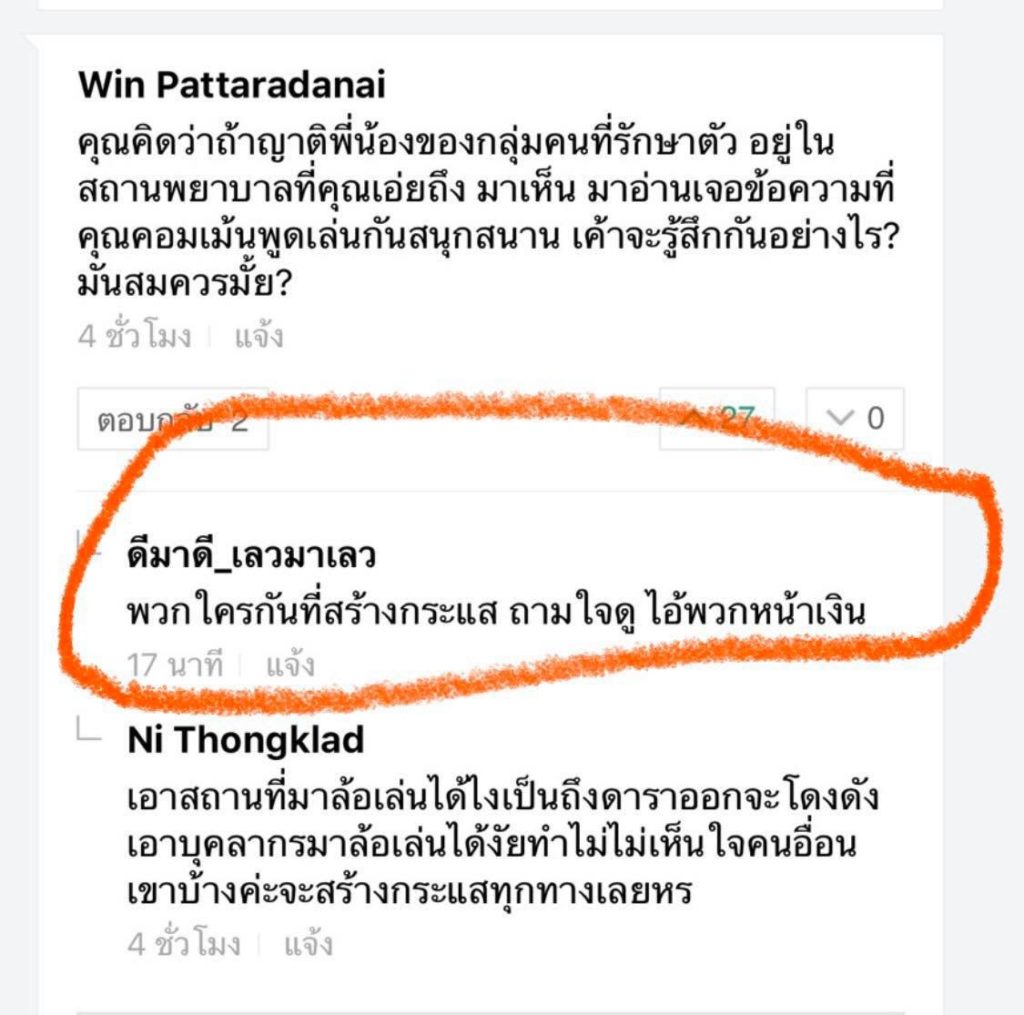
Task: Report Ni Thongklad's reply
Action: click(x=308, y=944)
